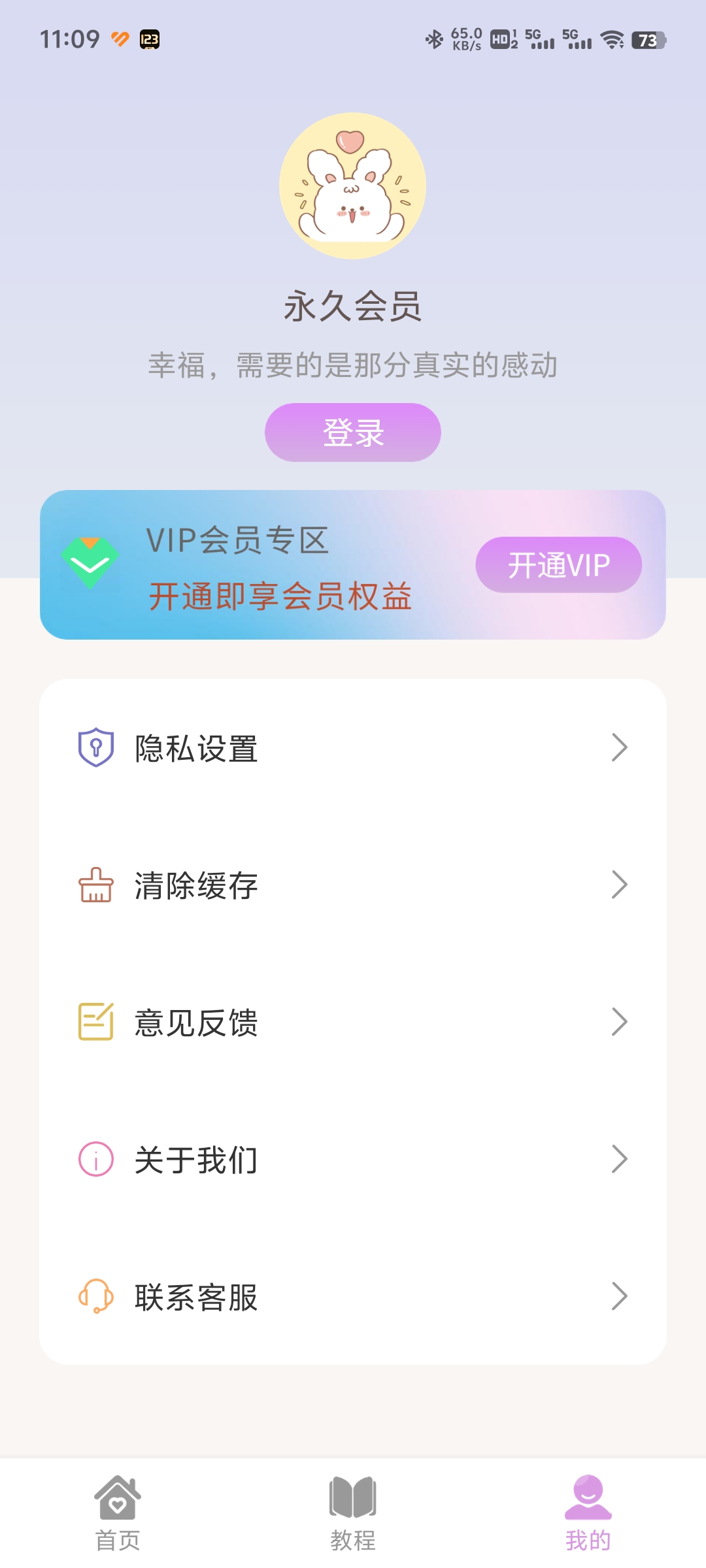The width and height of the screenshot is (706, 1568).
Task: Tap the 开通VIP button
Action: (558, 565)
